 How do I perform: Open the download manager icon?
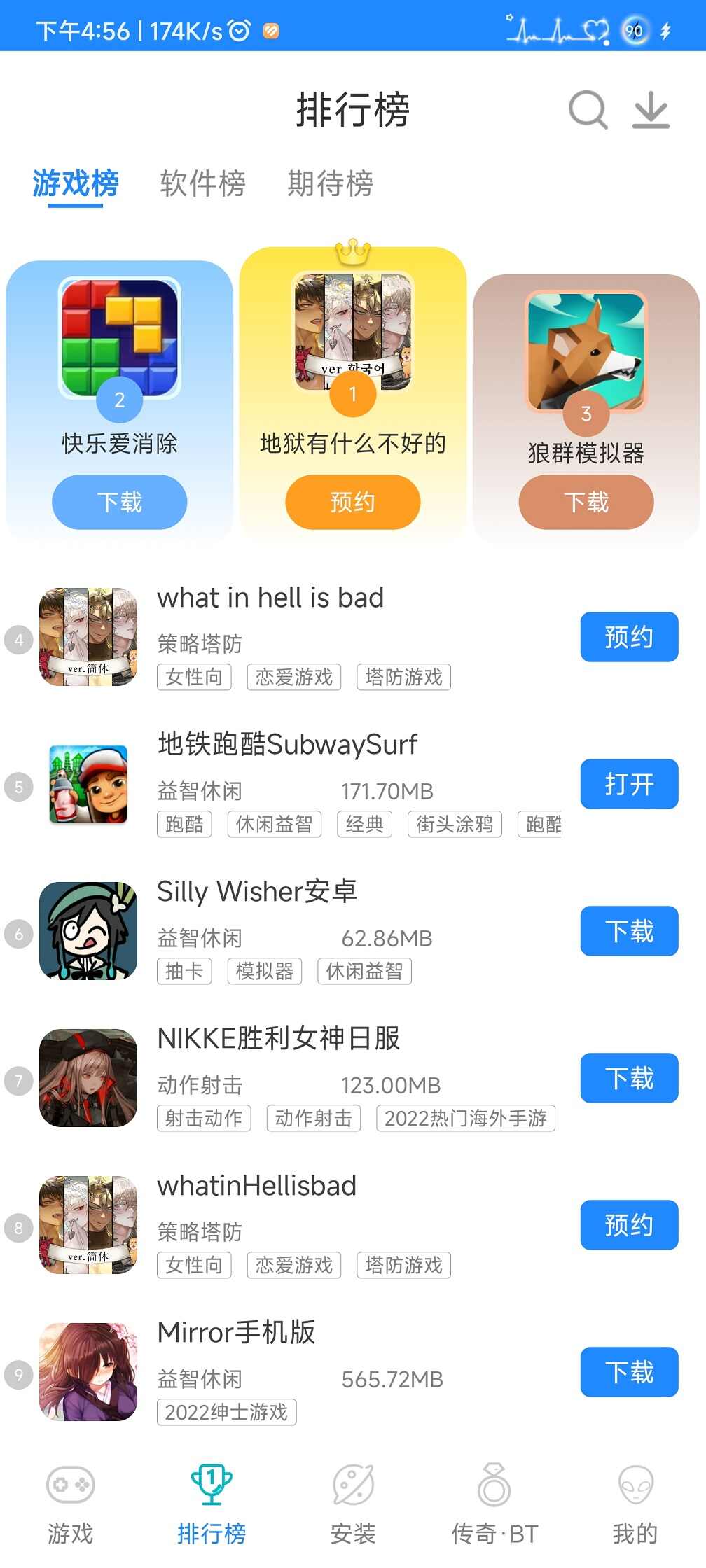pos(650,110)
